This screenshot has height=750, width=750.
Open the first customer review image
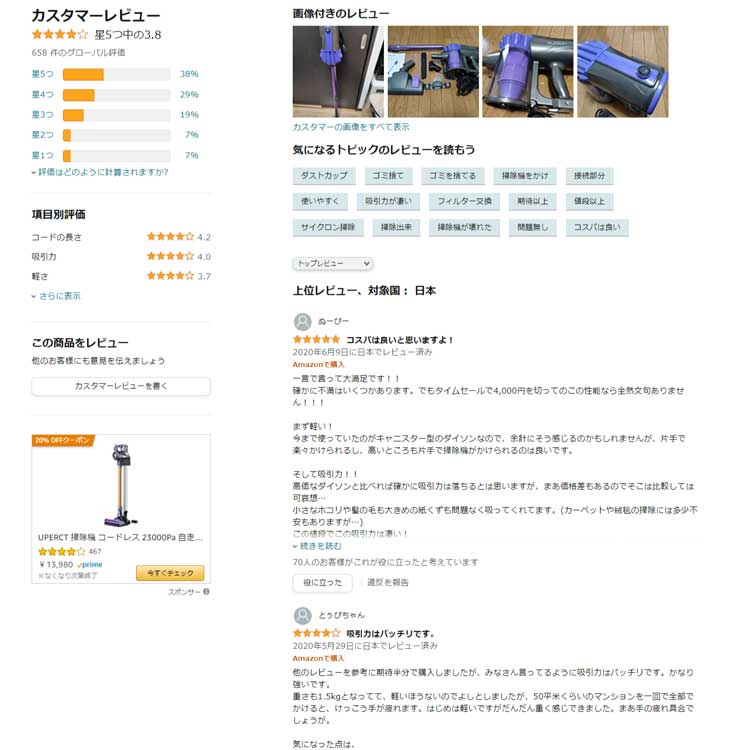click(x=338, y=72)
